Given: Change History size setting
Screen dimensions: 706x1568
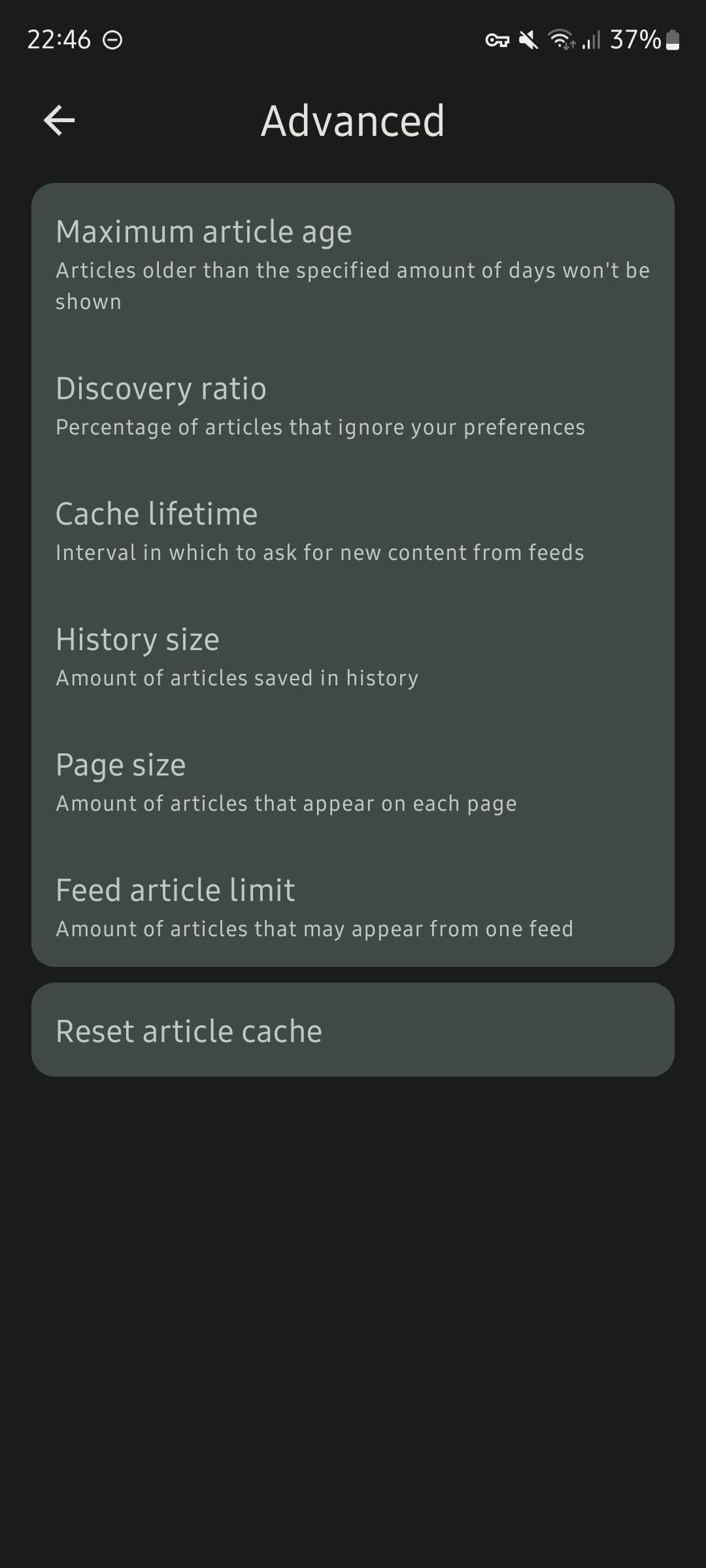Looking at the screenshot, I should coord(353,656).
